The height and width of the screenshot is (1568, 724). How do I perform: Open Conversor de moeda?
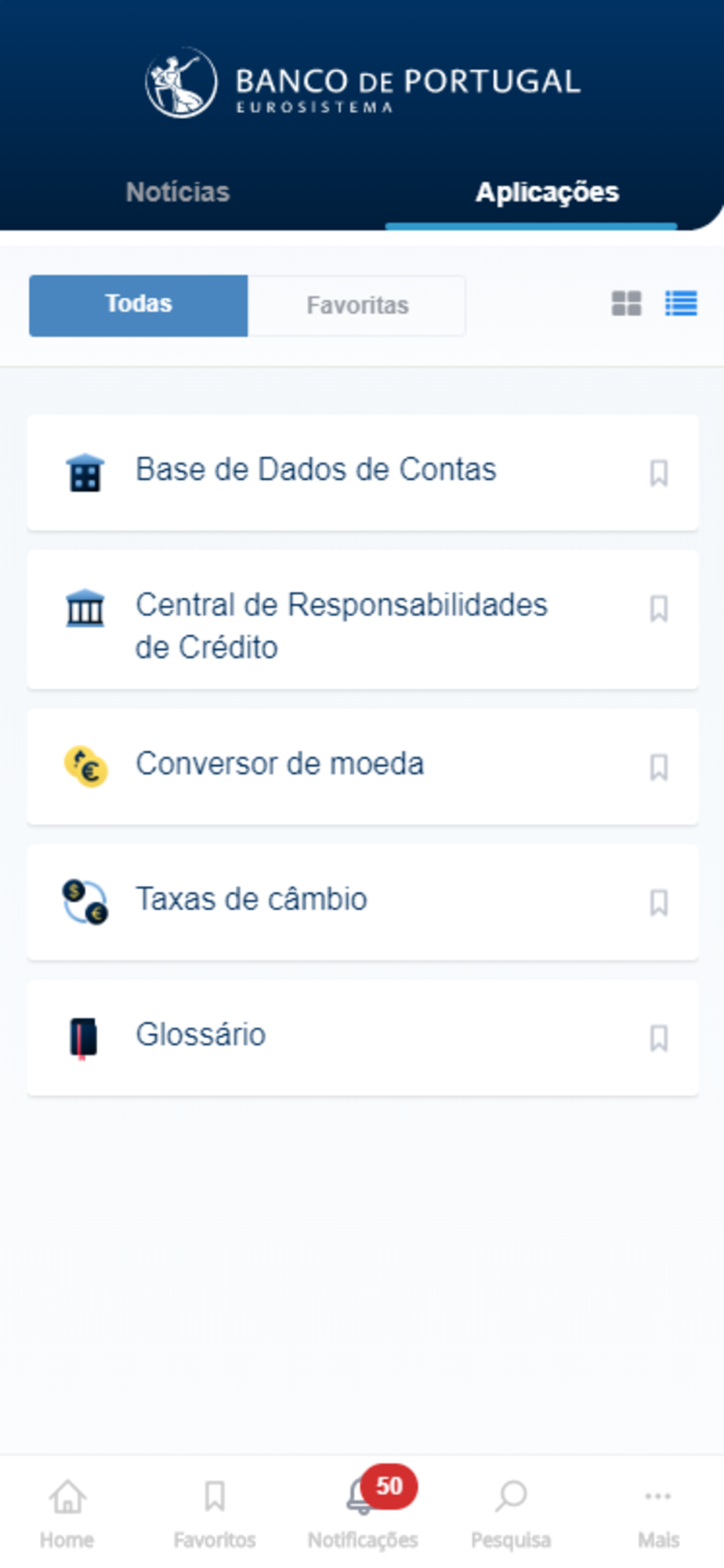(280, 764)
